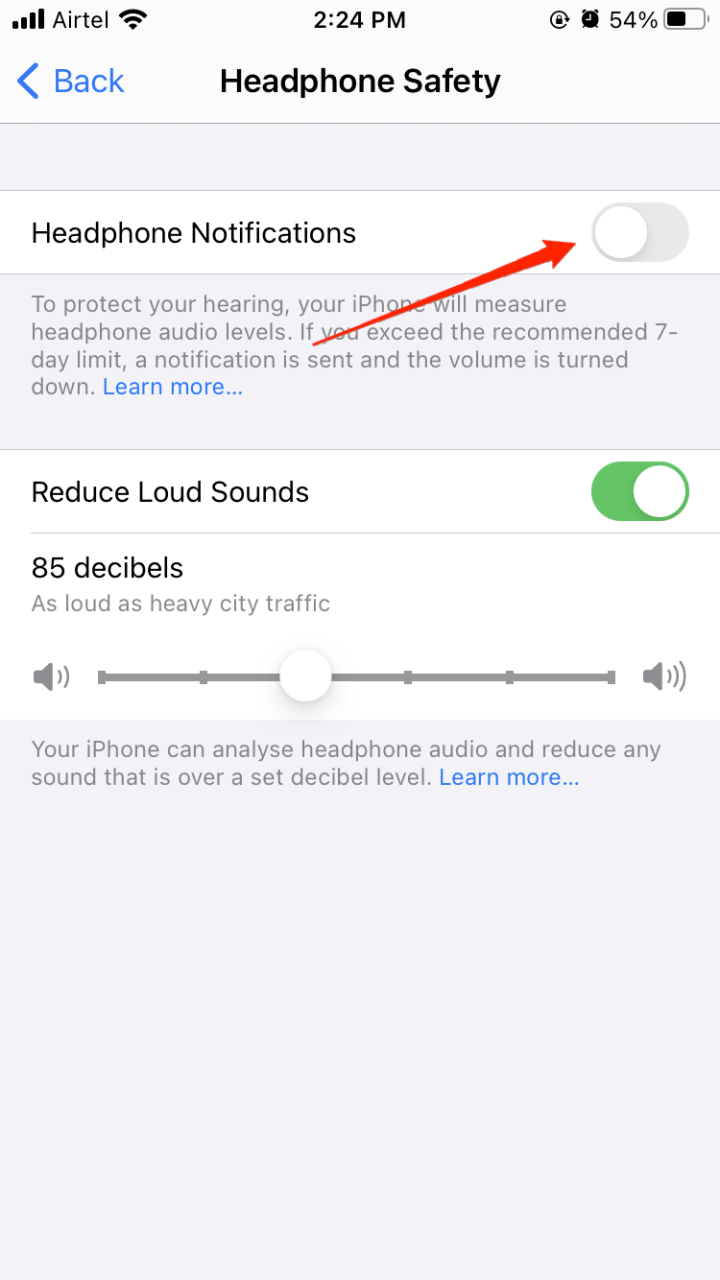Tap the Reduce Loud Sounds row label

point(170,491)
